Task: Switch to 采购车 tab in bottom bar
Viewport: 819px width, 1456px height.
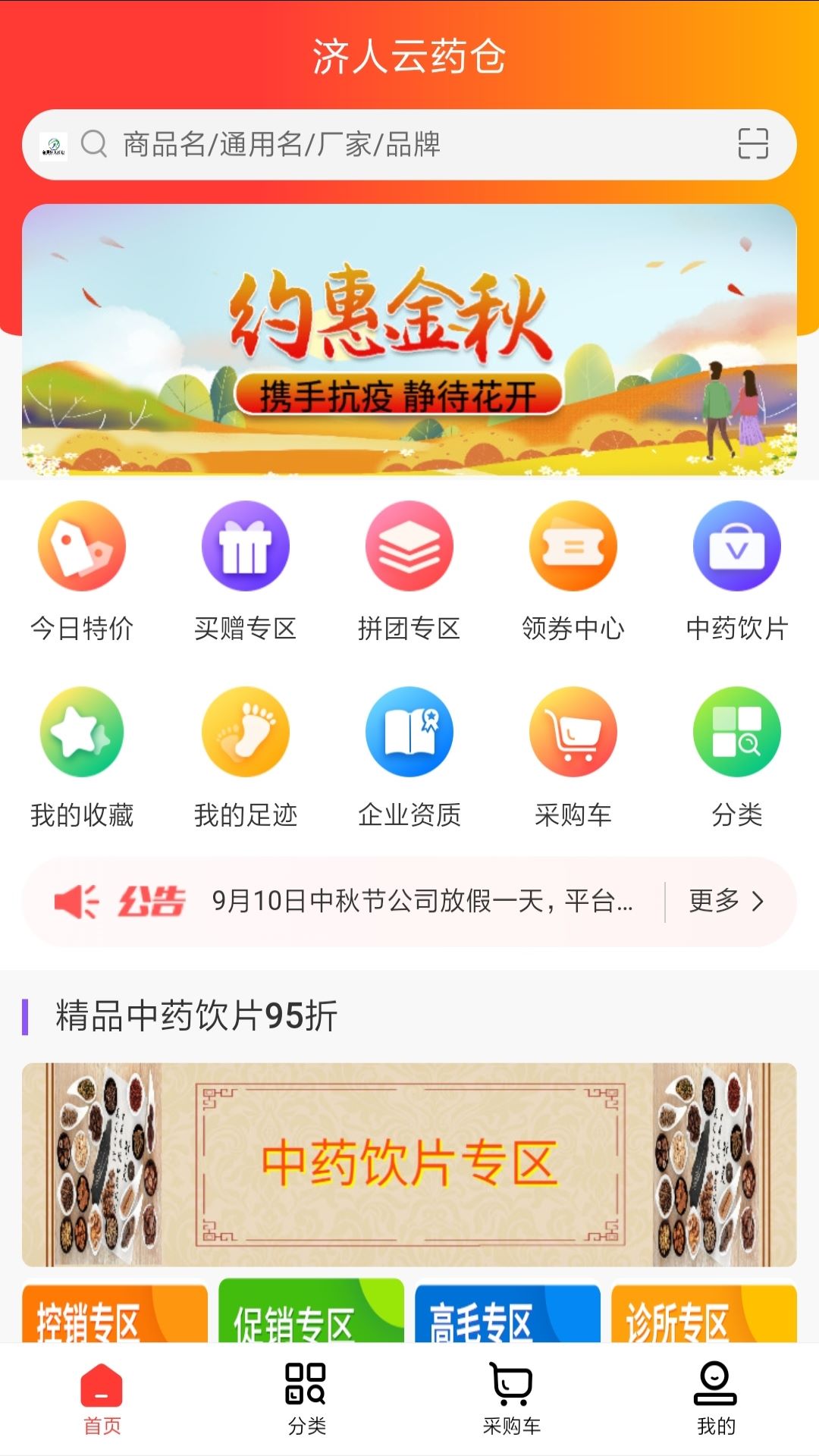Action: coord(512,1398)
